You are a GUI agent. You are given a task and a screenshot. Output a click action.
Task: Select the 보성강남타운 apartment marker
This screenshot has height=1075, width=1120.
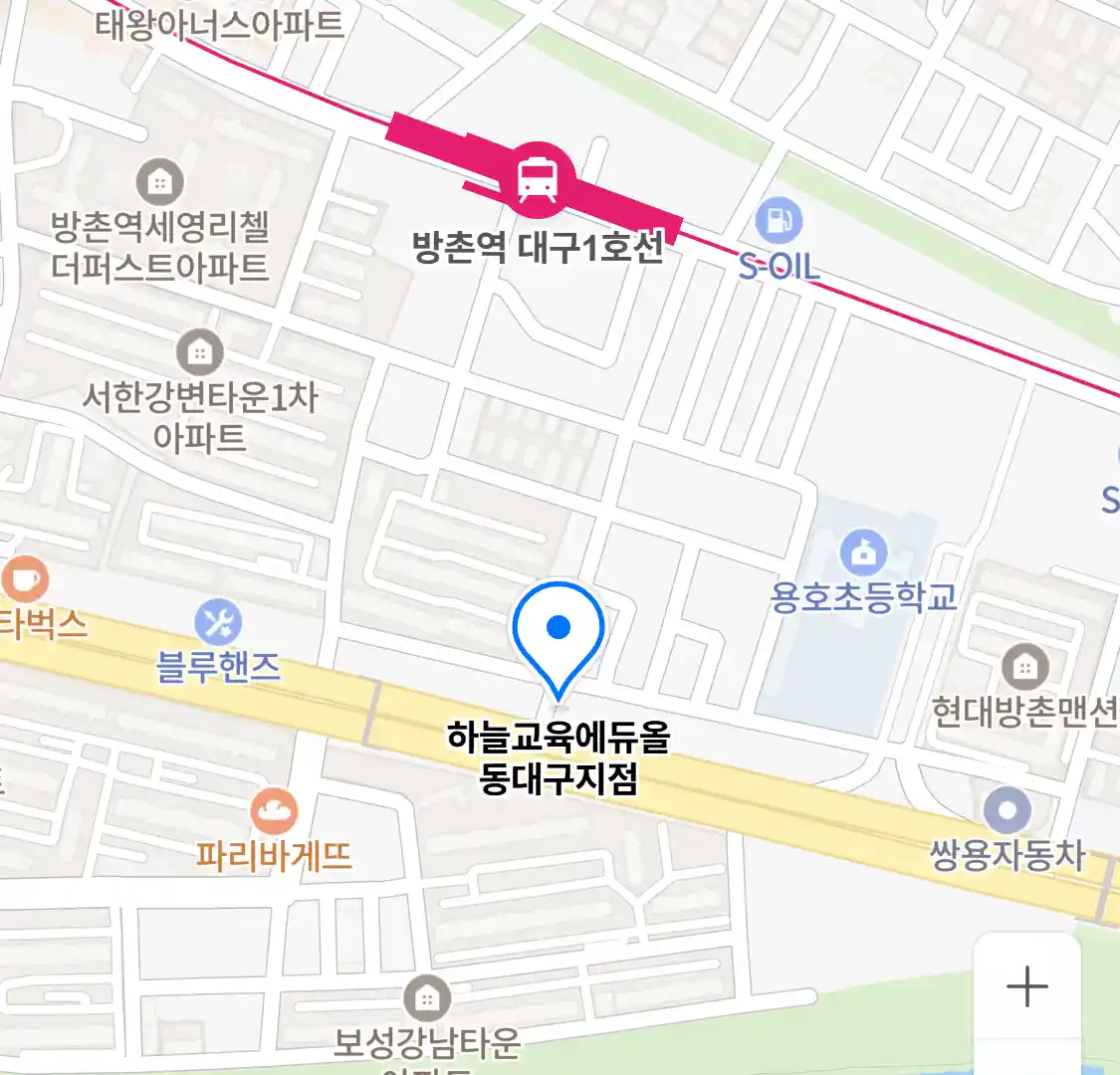[x=427, y=997]
